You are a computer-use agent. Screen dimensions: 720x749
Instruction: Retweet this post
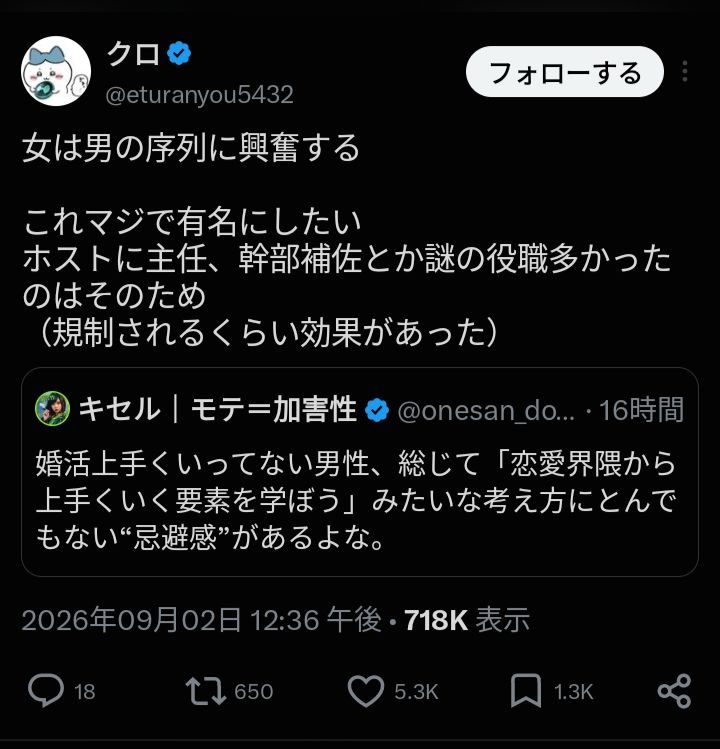[205, 690]
